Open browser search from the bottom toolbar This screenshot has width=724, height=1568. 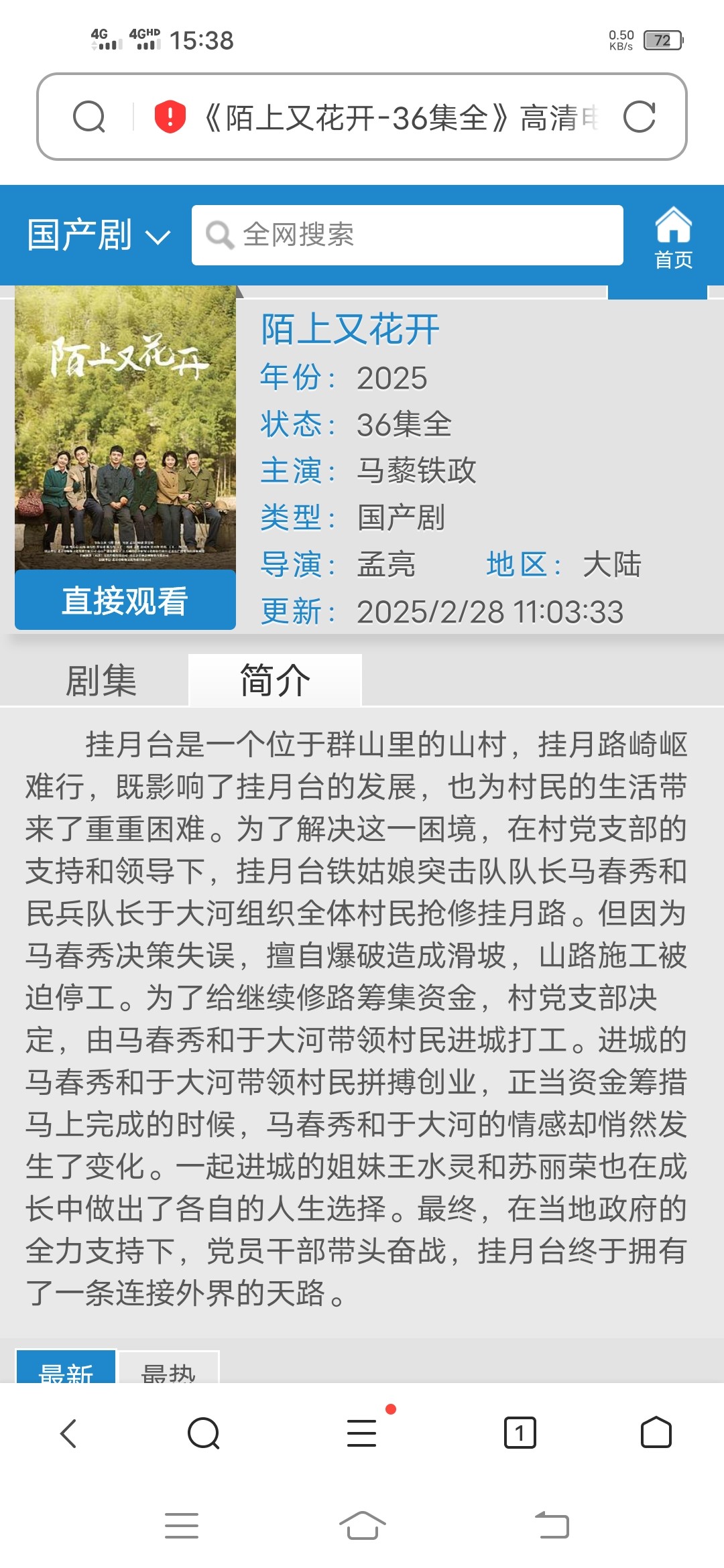(x=204, y=1433)
